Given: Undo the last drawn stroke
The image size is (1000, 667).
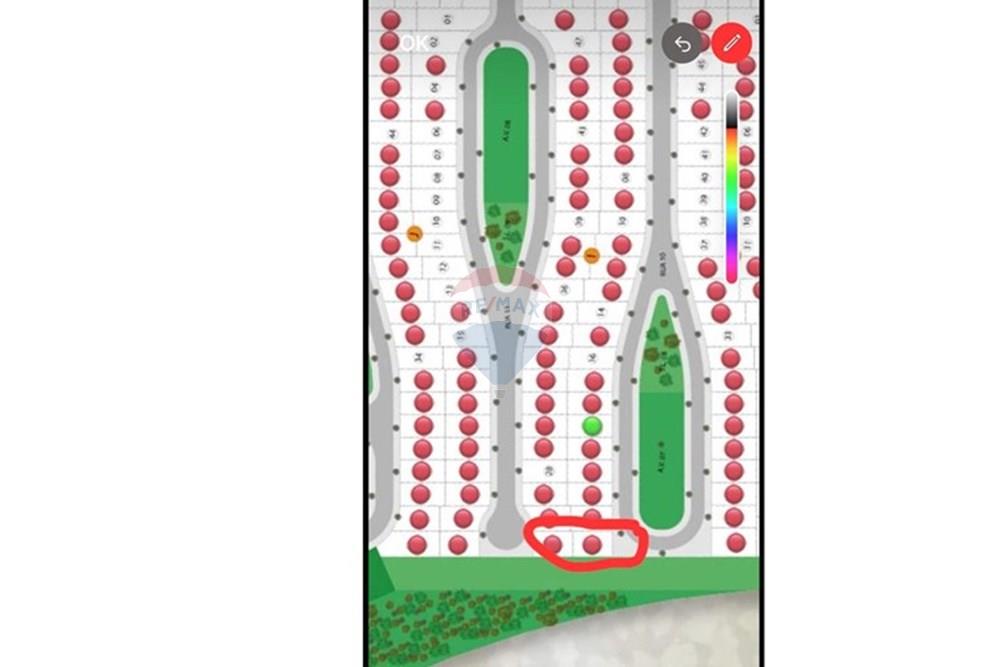Looking at the screenshot, I should [683, 44].
